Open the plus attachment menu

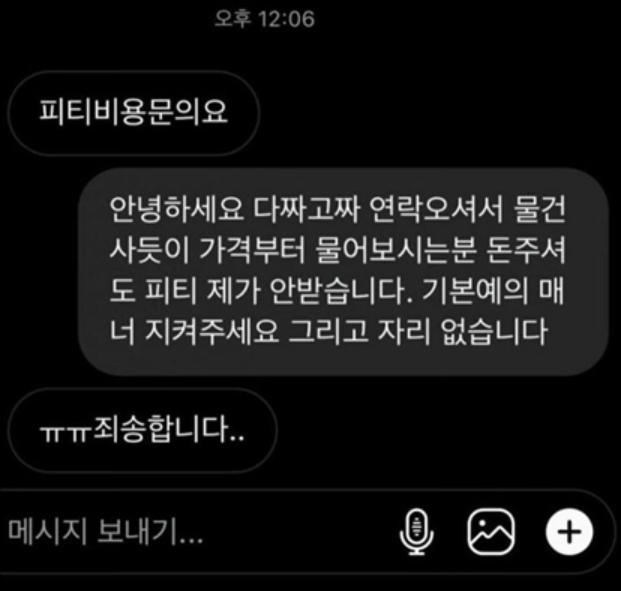coord(569,531)
